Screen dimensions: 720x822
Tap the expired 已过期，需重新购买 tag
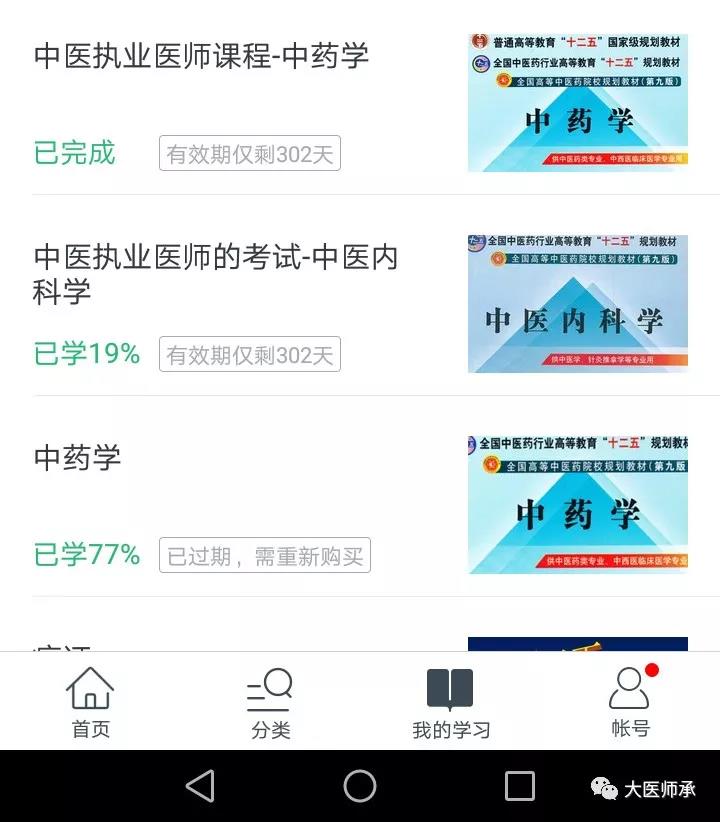tap(265, 555)
